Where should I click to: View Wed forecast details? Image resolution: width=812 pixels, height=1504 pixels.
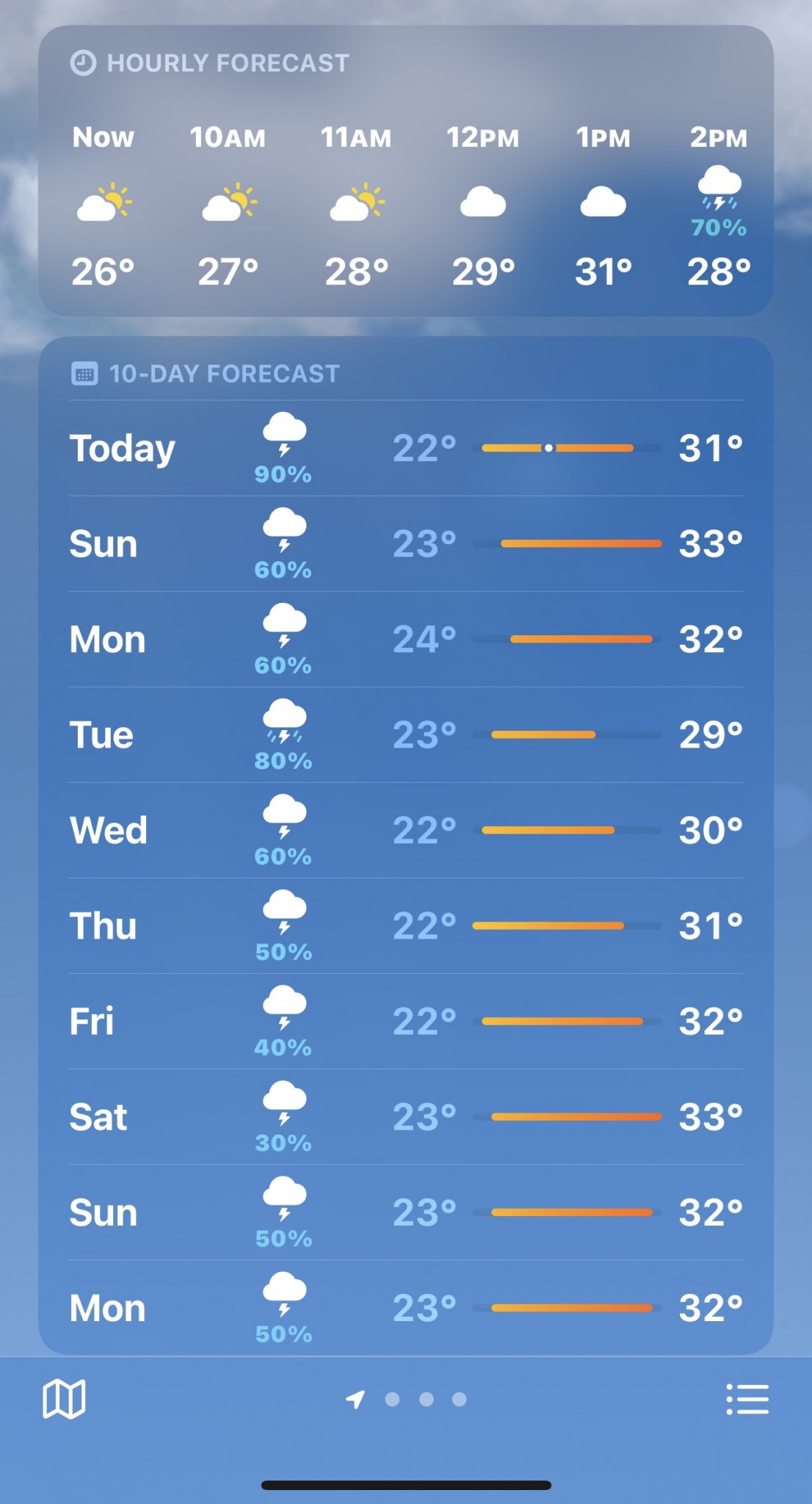(405, 831)
